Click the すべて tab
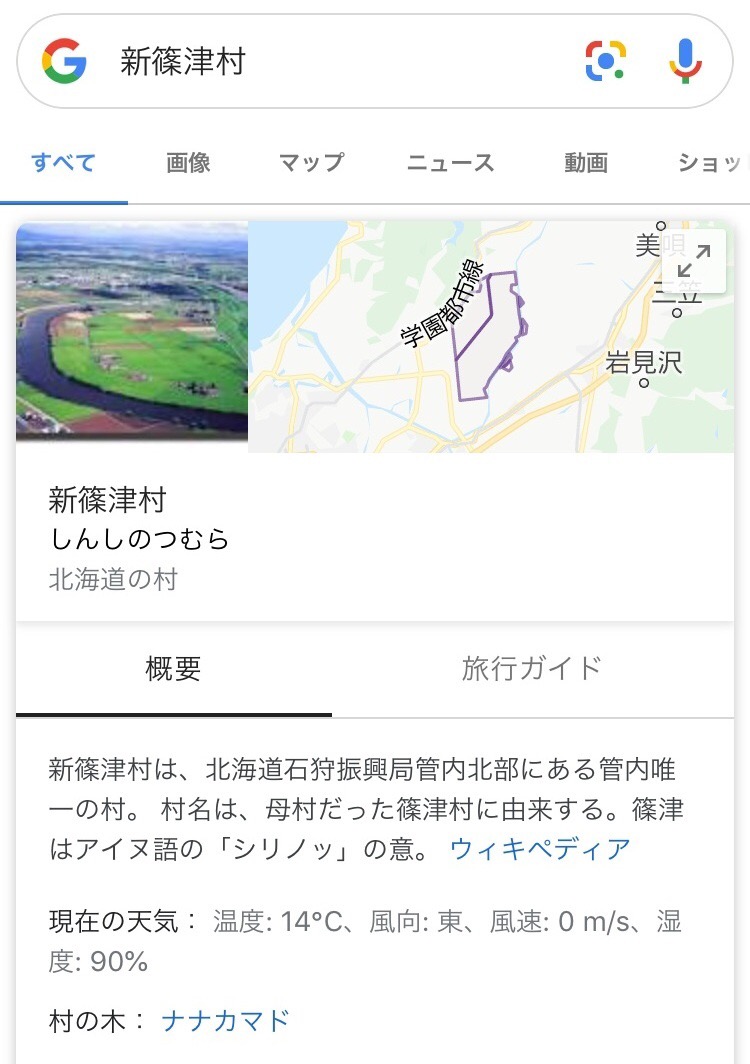Screen dimensions: 750x1064 tap(63, 162)
